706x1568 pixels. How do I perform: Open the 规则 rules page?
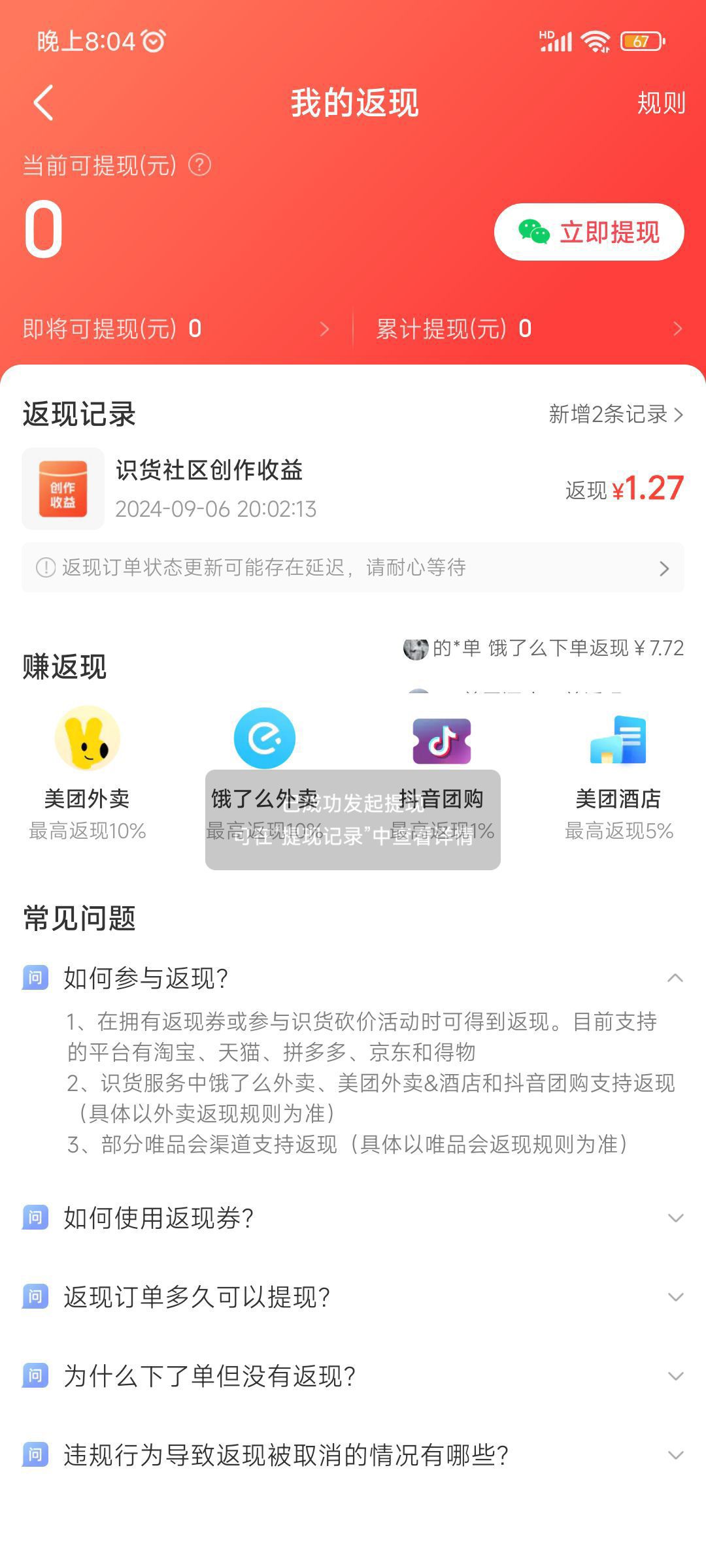click(x=661, y=103)
